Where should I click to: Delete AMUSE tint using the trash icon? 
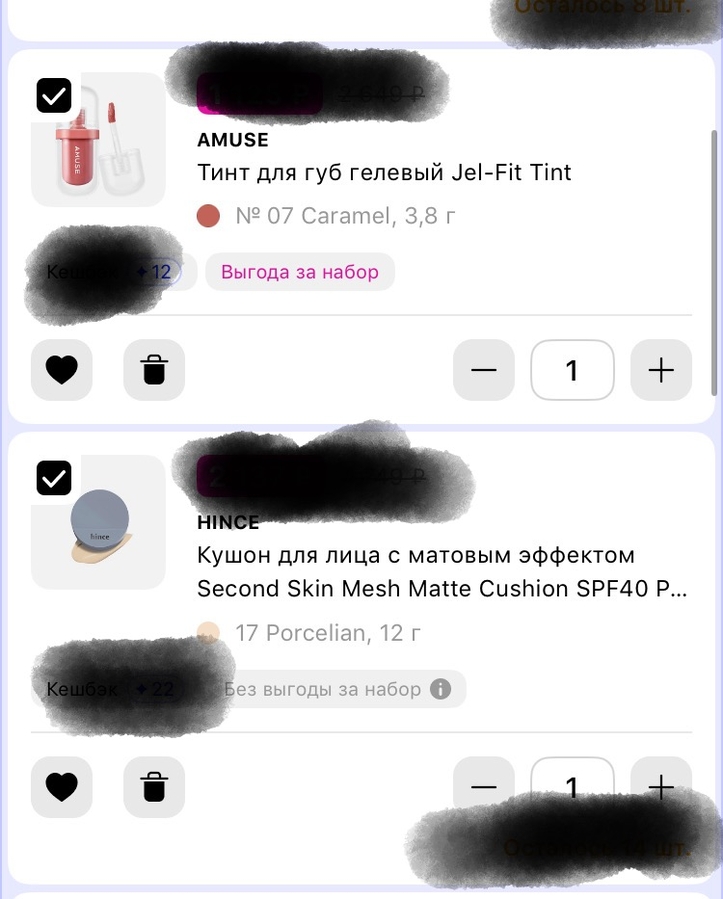154,370
